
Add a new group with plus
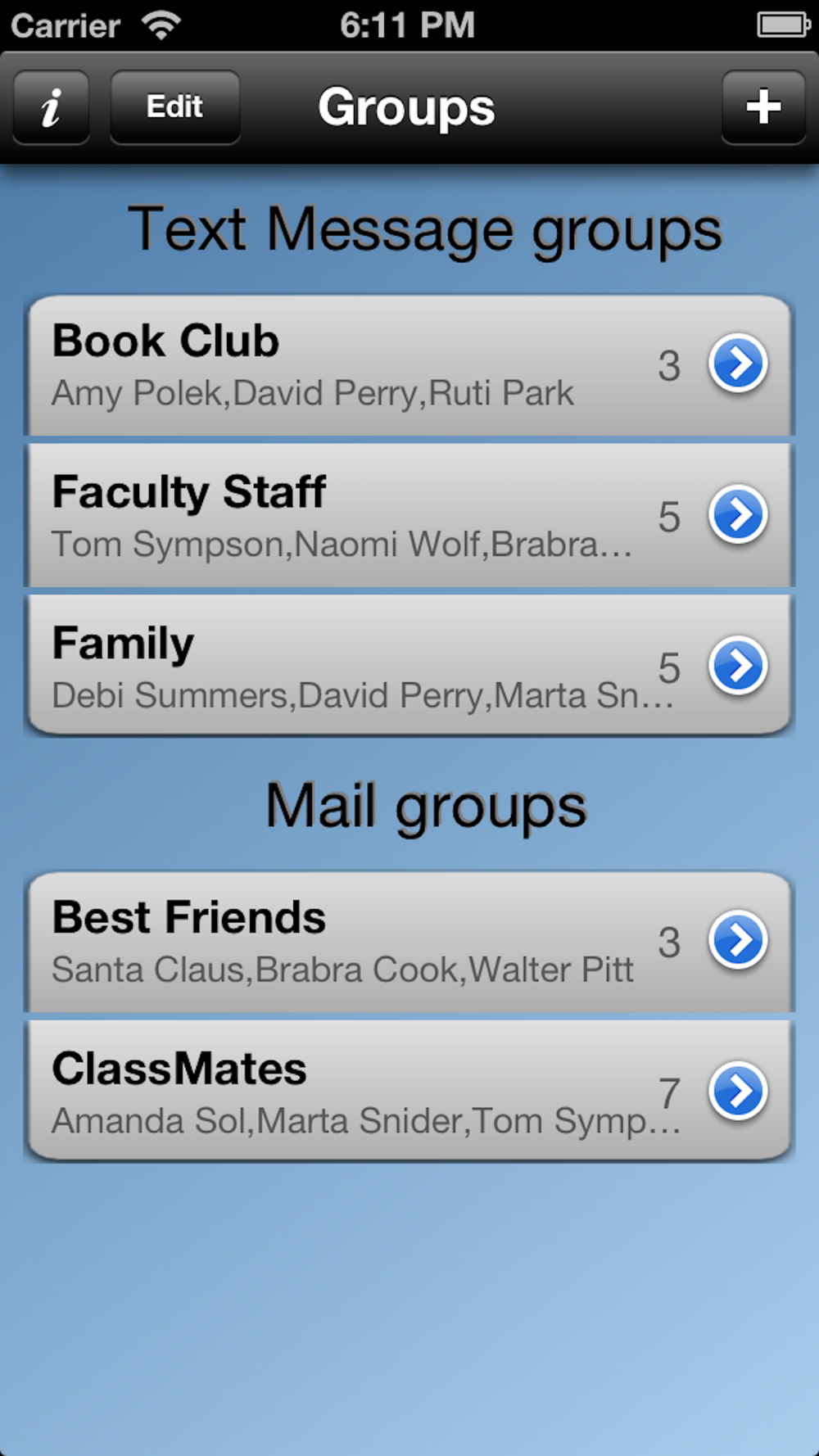763,107
